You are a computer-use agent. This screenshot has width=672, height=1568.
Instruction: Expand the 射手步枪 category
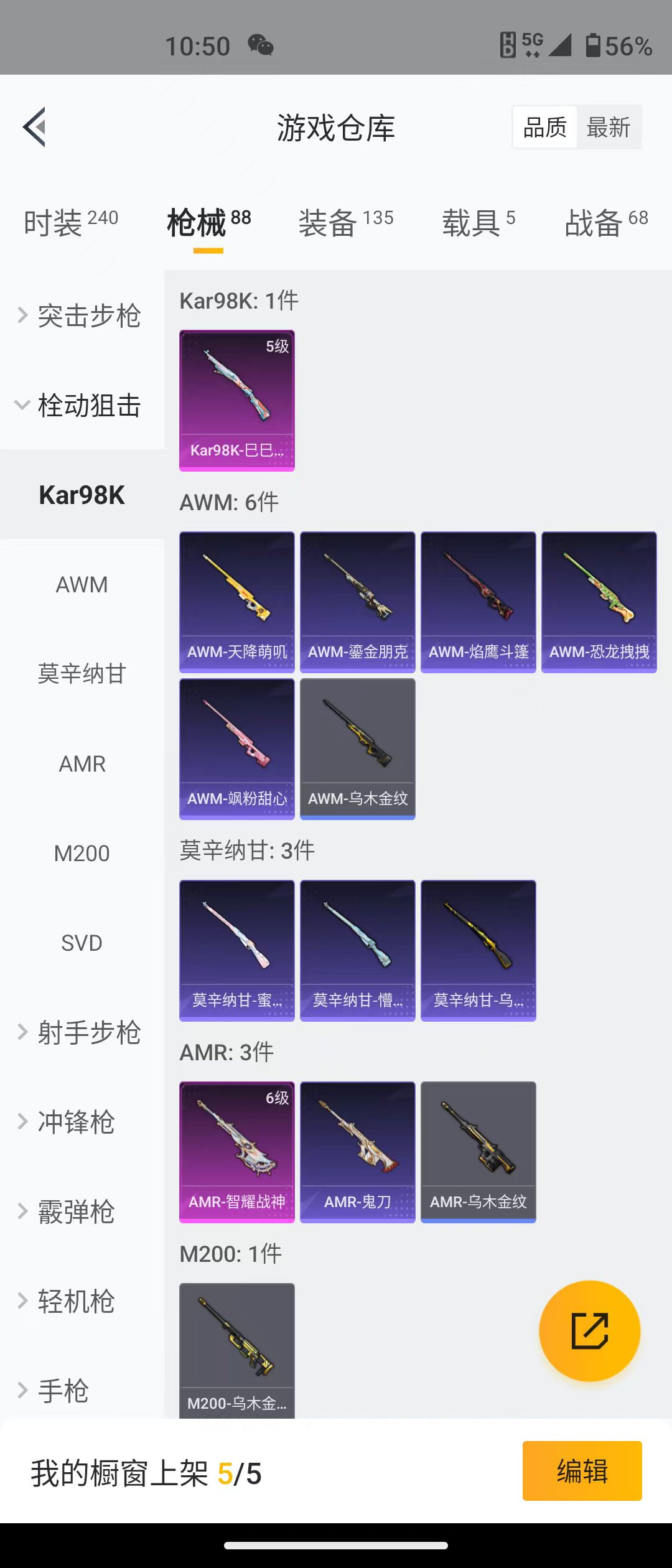[81, 1032]
